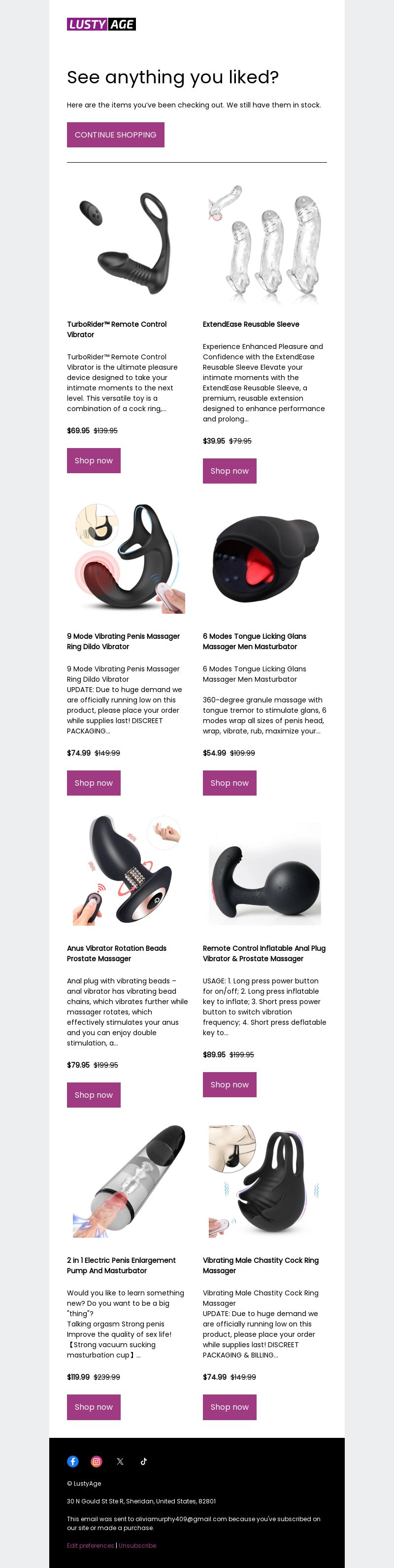This screenshot has width=394, height=1568.
Task: Open the TikTok social icon
Action: click(143, 1461)
